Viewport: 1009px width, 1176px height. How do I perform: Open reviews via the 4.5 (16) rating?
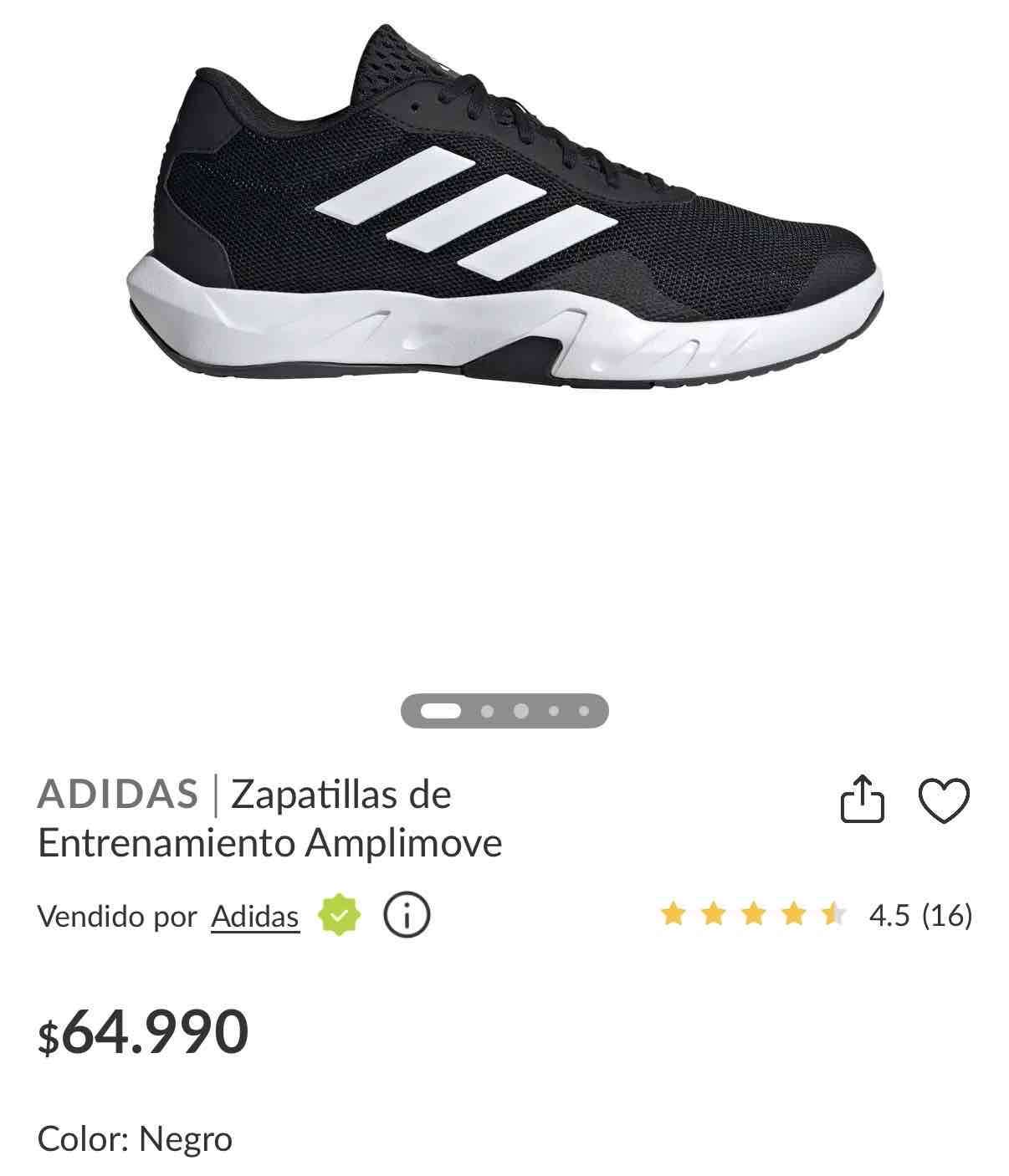(917, 916)
